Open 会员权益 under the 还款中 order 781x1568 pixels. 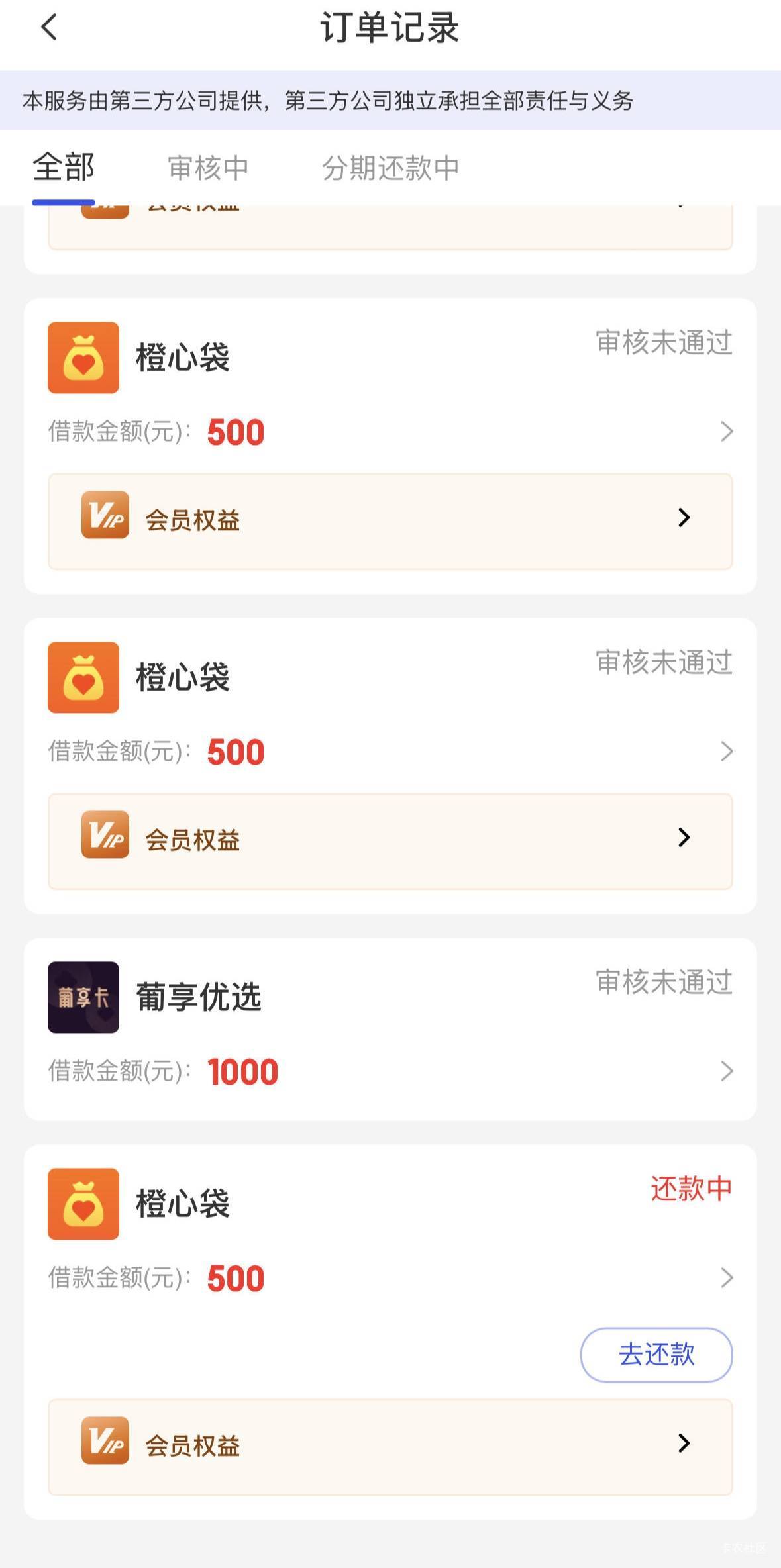pos(390,1447)
